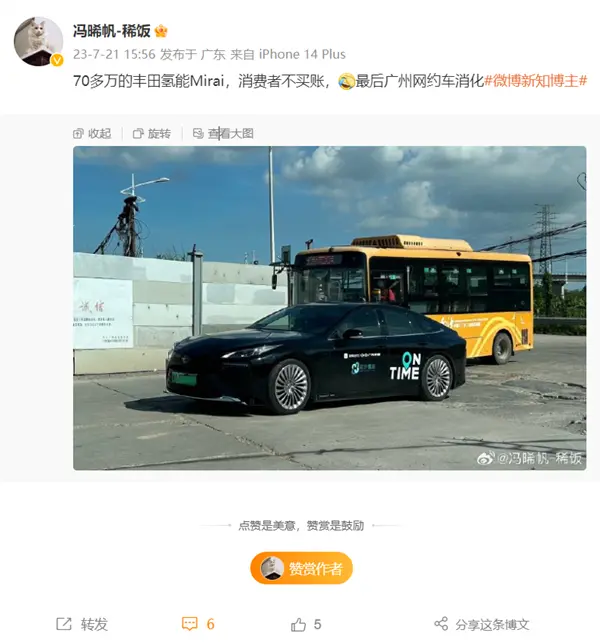Image resolution: width=600 pixels, height=642 pixels.
Task: Open the 6 comments
Action: 198,624
